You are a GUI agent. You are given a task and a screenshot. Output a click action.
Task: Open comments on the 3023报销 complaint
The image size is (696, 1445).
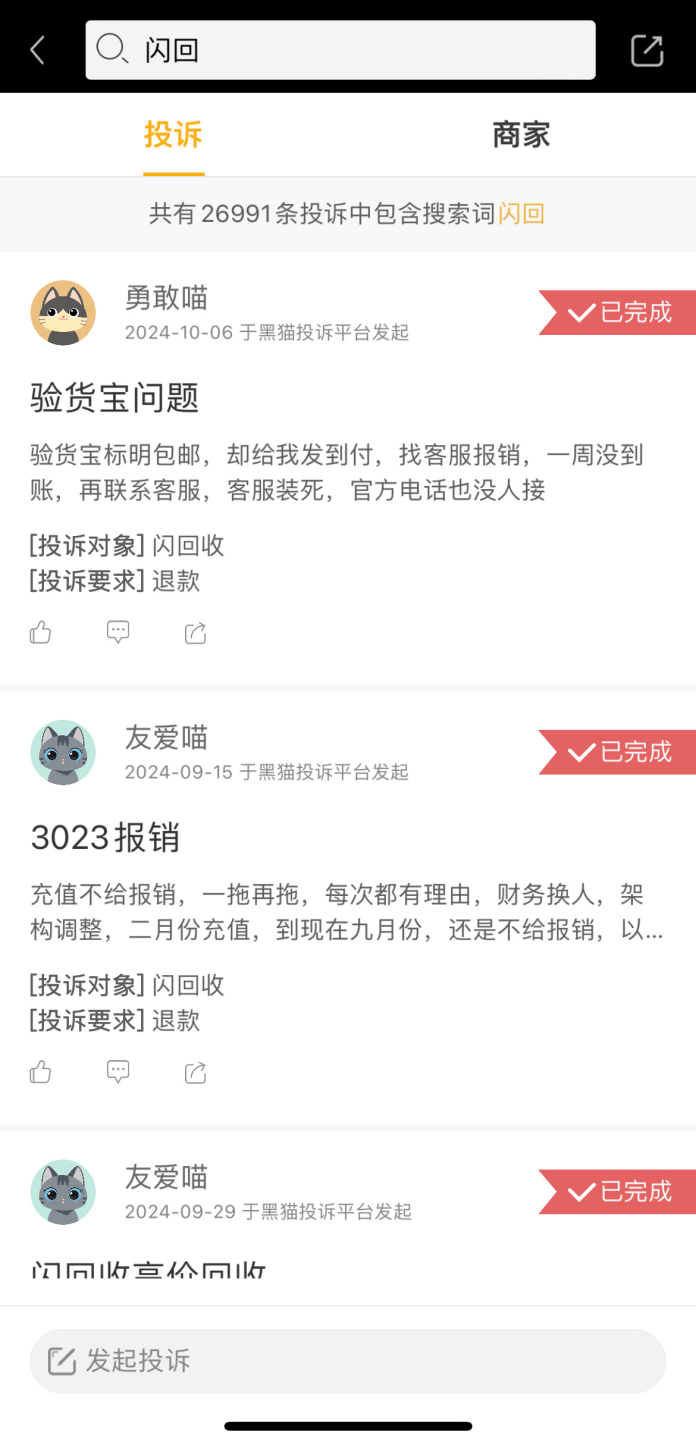[x=118, y=1072]
